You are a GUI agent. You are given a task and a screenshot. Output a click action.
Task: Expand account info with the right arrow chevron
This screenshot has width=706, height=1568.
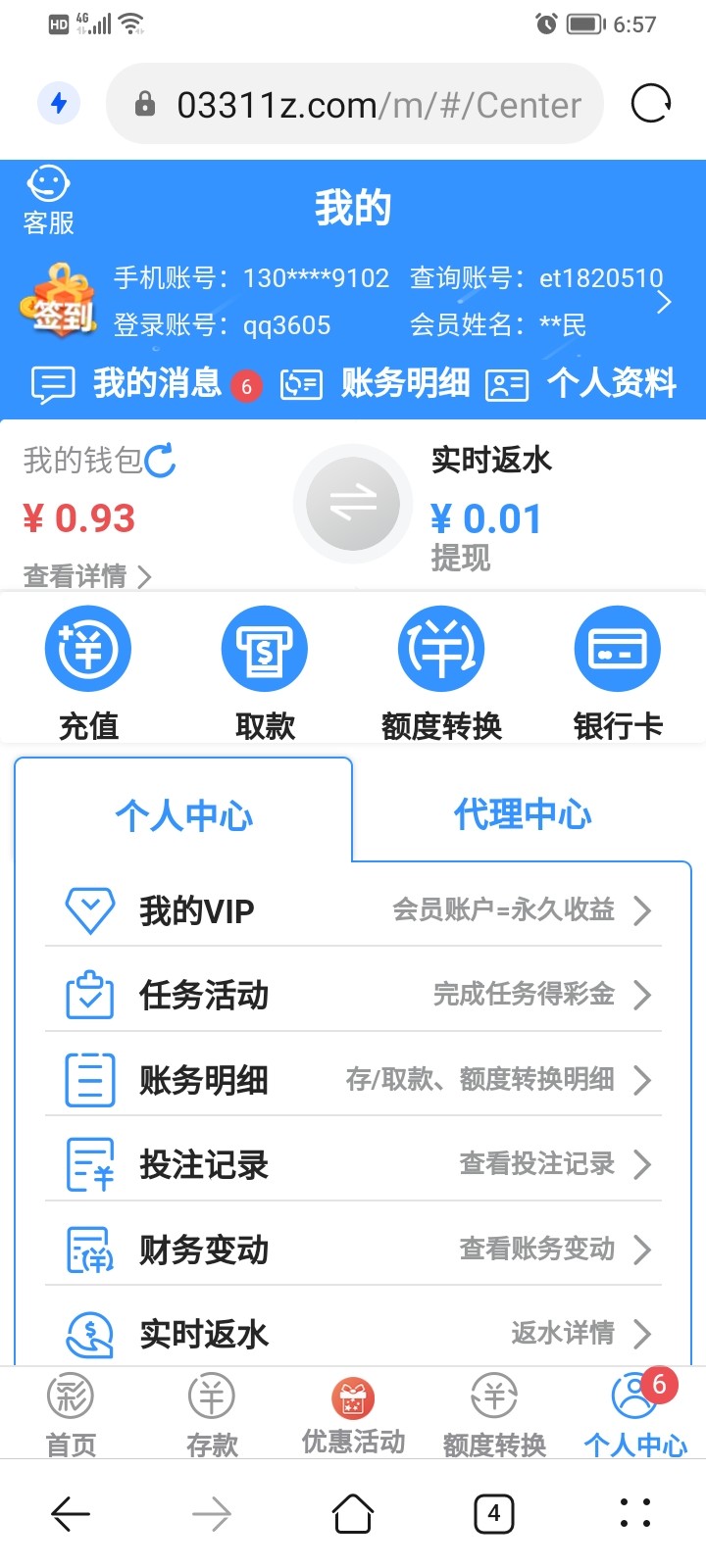pos(665,302)
